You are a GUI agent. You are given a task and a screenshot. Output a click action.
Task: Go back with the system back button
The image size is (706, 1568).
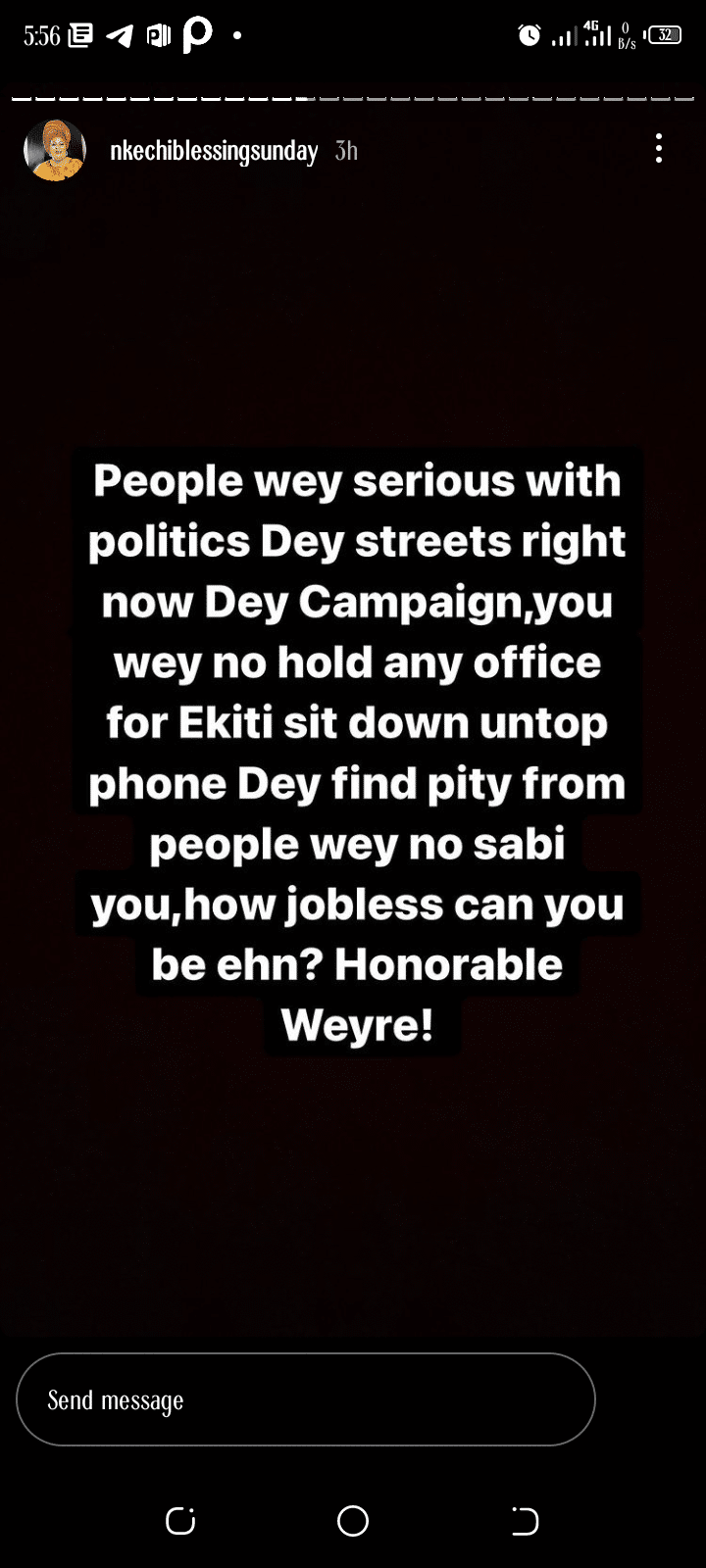525,1521
